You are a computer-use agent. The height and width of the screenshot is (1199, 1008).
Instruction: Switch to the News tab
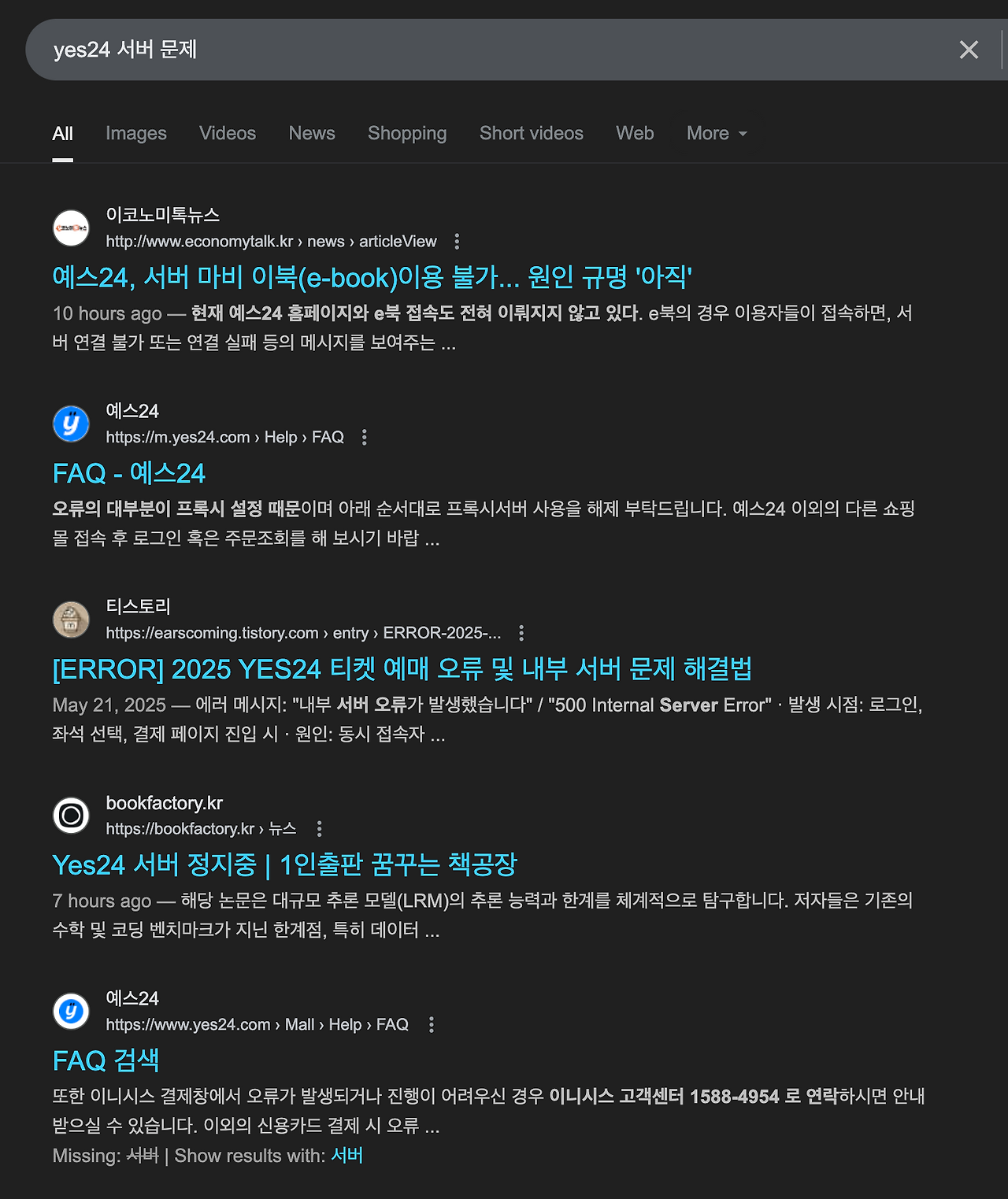[x=312, y=133]
